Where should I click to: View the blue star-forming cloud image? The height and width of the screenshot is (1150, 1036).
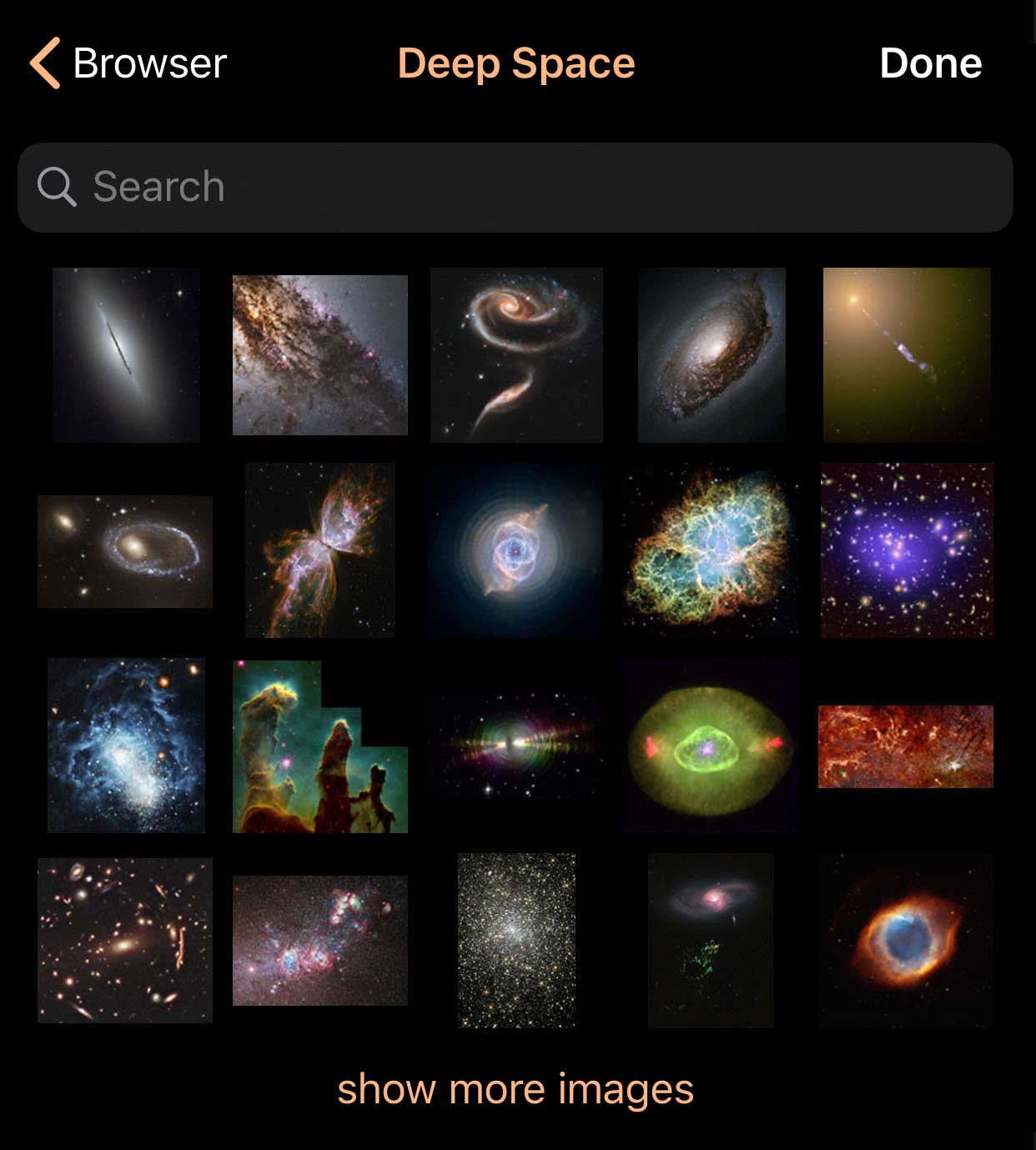coord(126,746)
